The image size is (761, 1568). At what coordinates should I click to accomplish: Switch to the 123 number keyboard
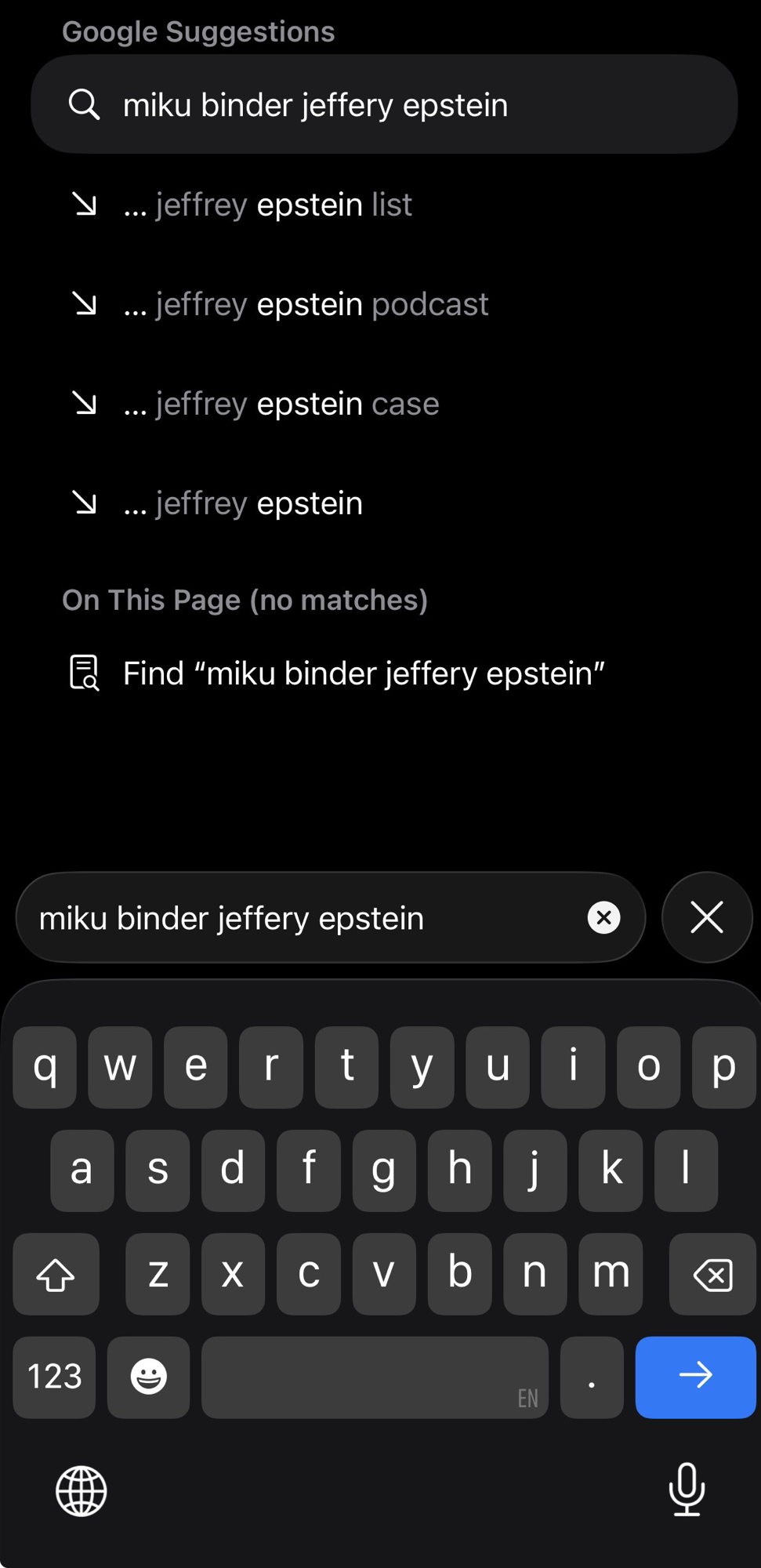[x=55, y=1377]
